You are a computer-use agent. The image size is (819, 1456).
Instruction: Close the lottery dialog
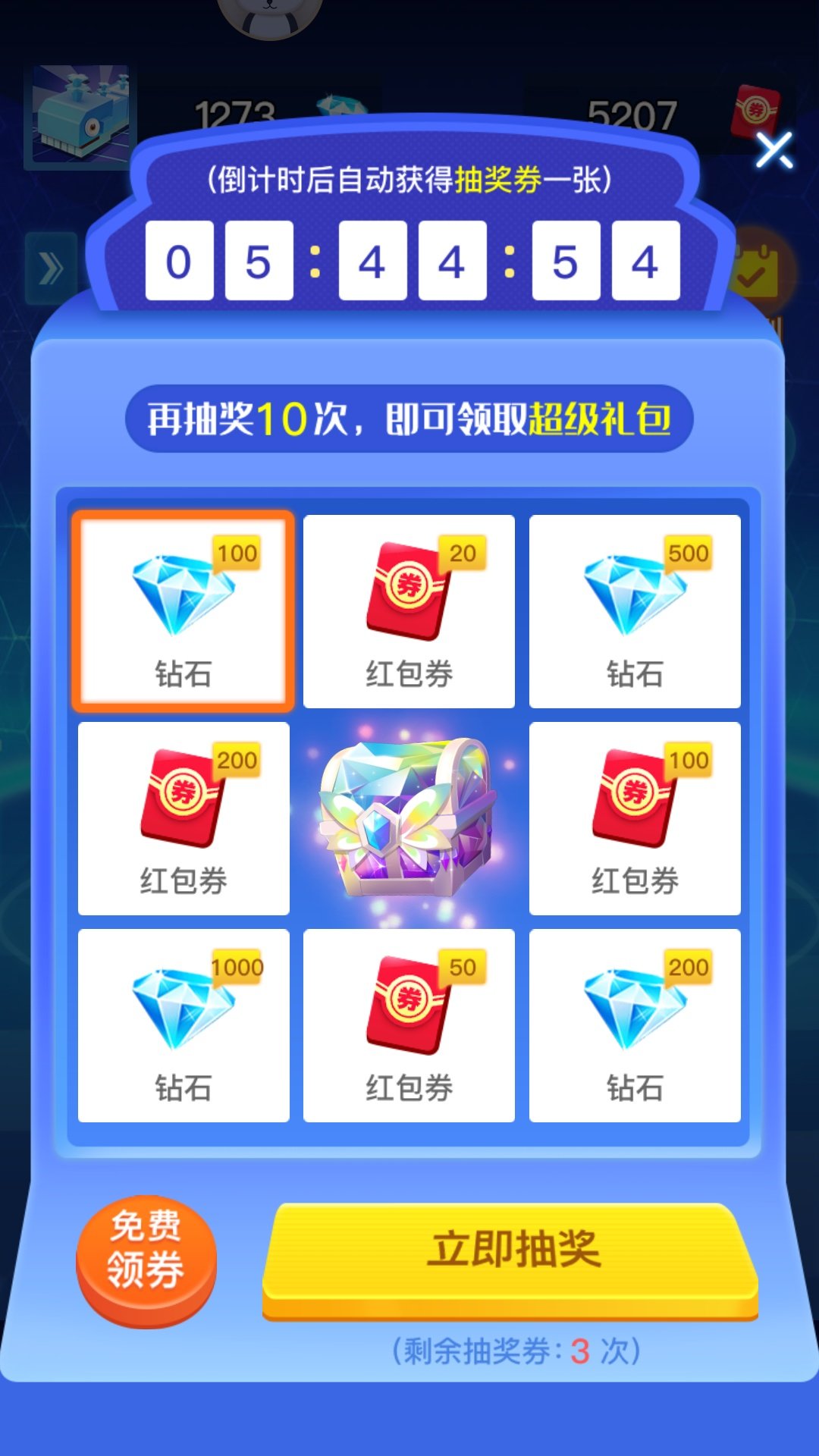click(x=773, y=150)
